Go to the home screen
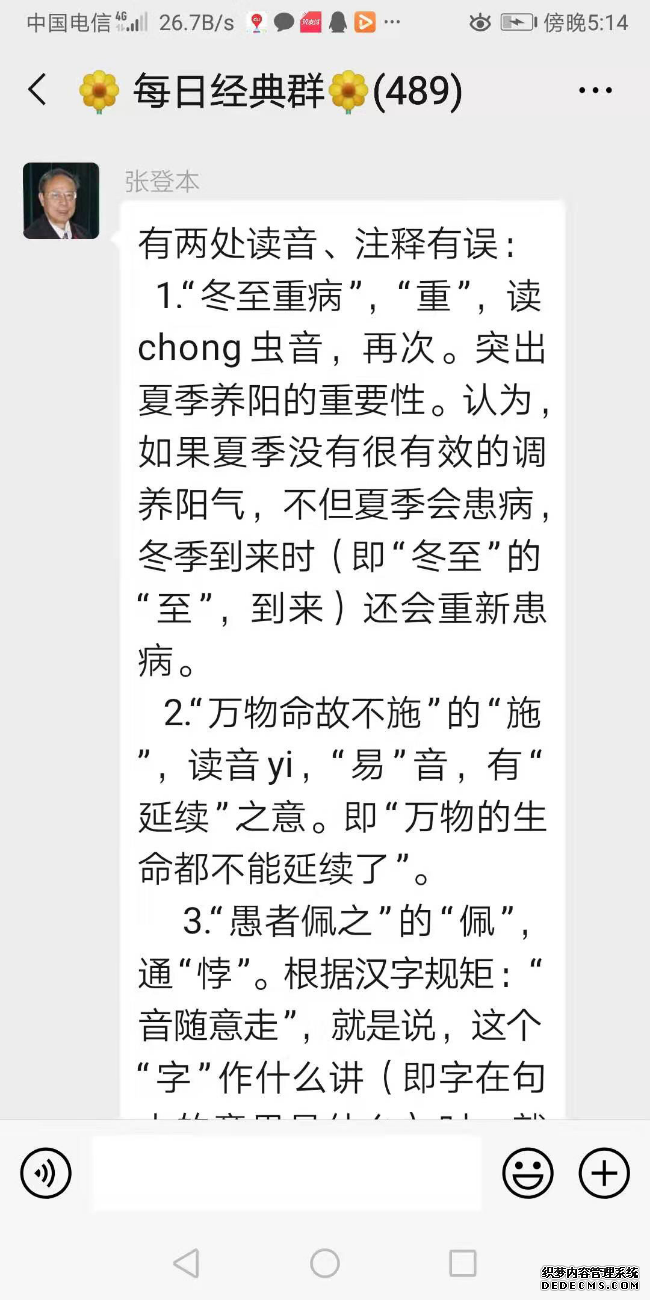Image resolution: width=650 pixels, height=1300 pixels. [x=325, y=1263]
